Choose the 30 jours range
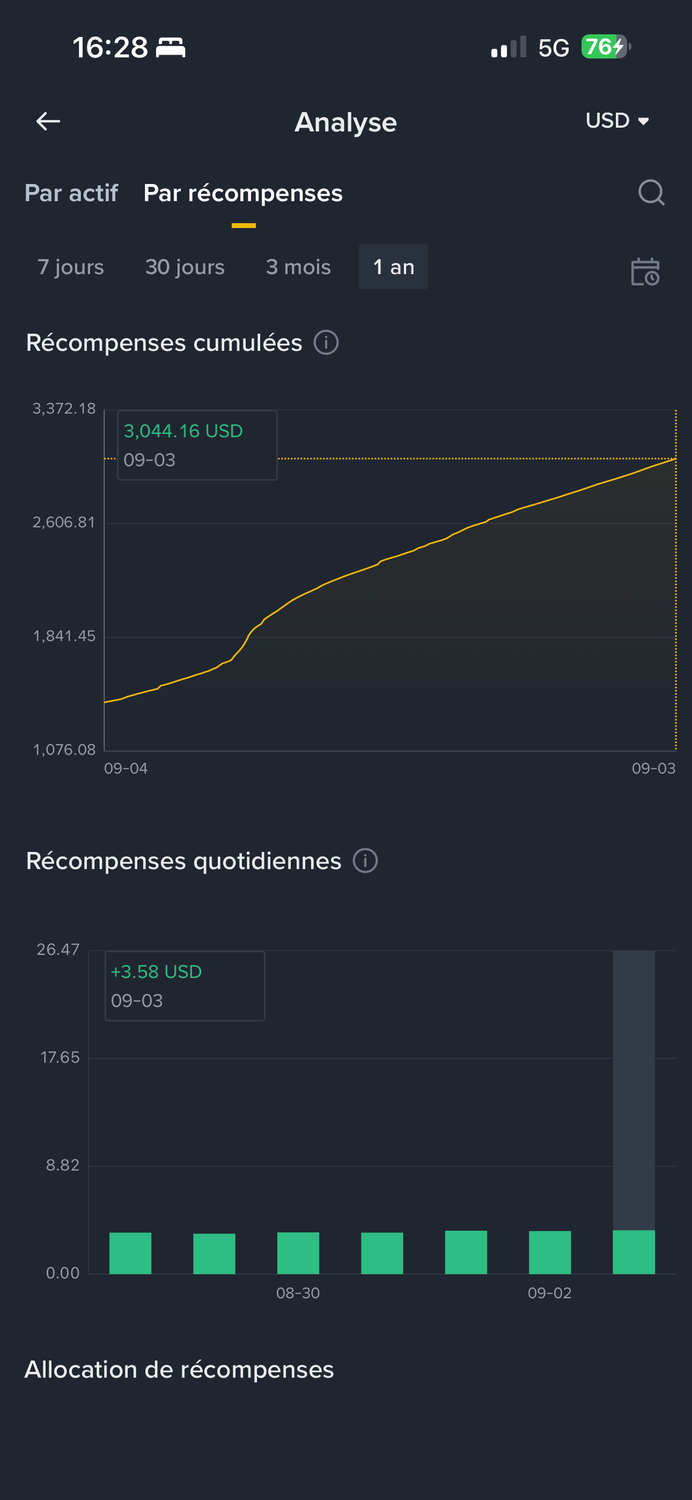The width and height of the screenshot is (692, 1500). point(185,267)
